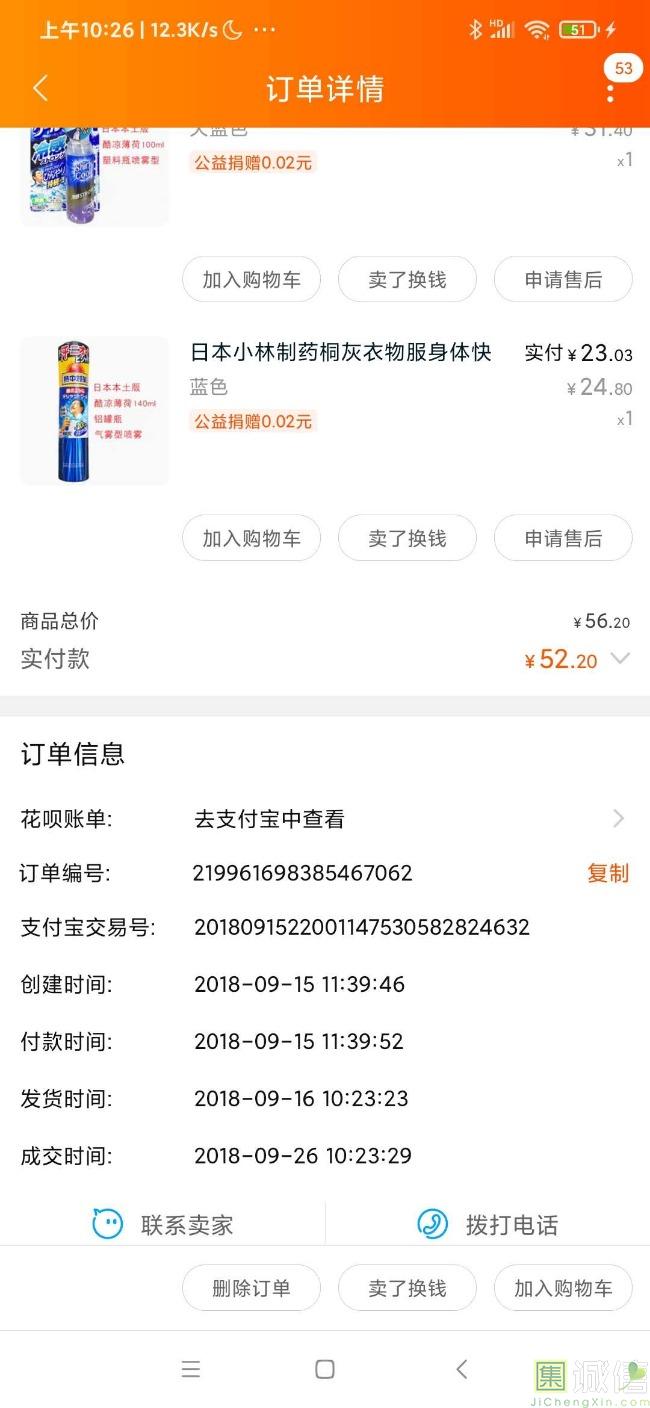650x1408 pixels.
Task: Tap 卖了换钱 under the 天蓝色 item
Action: pos(407,280)
